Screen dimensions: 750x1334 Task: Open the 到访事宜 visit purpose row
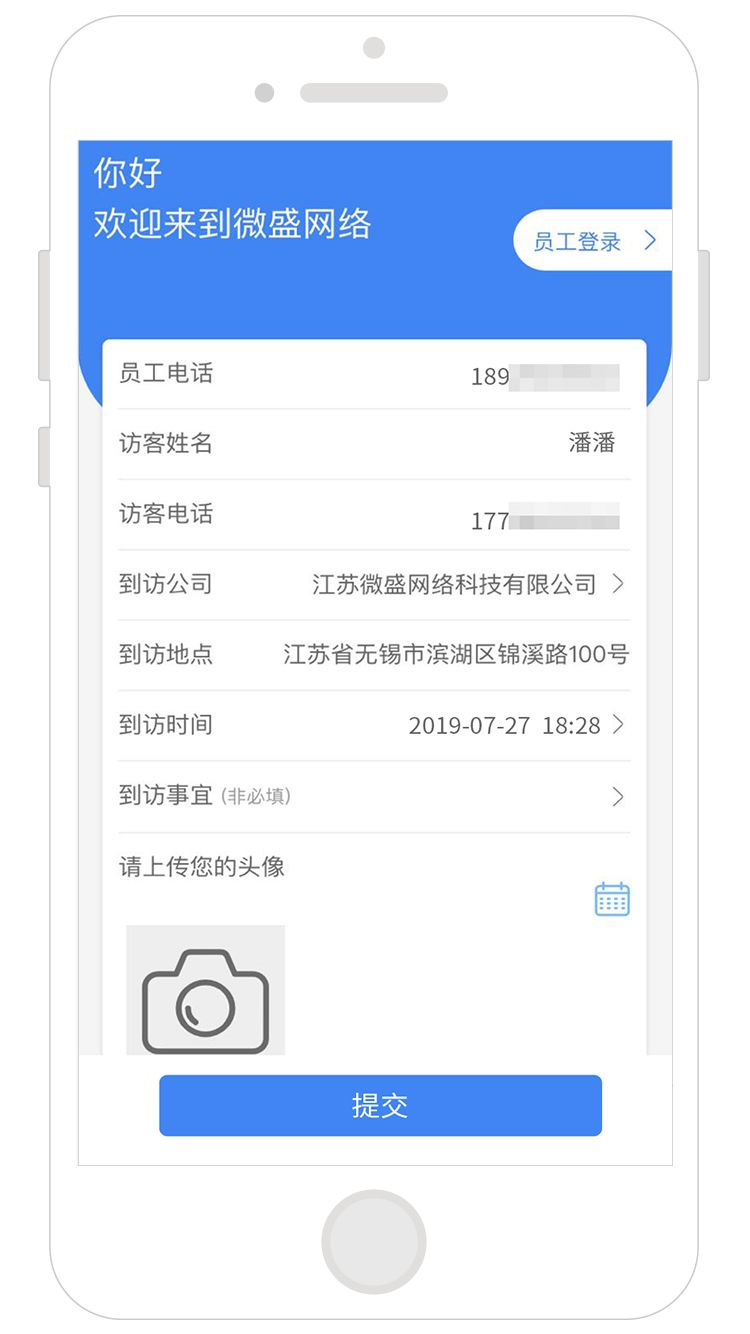click(374, 796)
